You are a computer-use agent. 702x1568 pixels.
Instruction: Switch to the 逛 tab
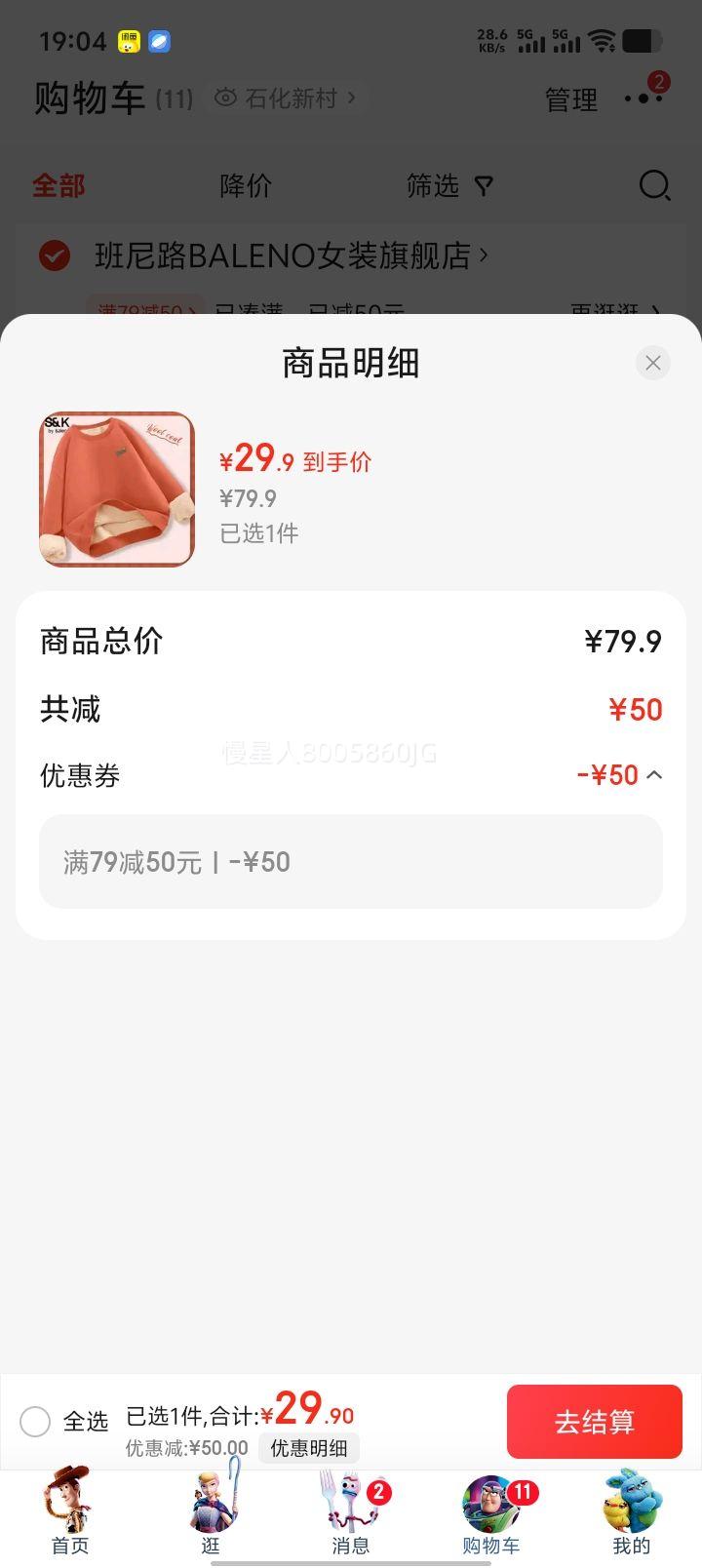[211, 1512]
